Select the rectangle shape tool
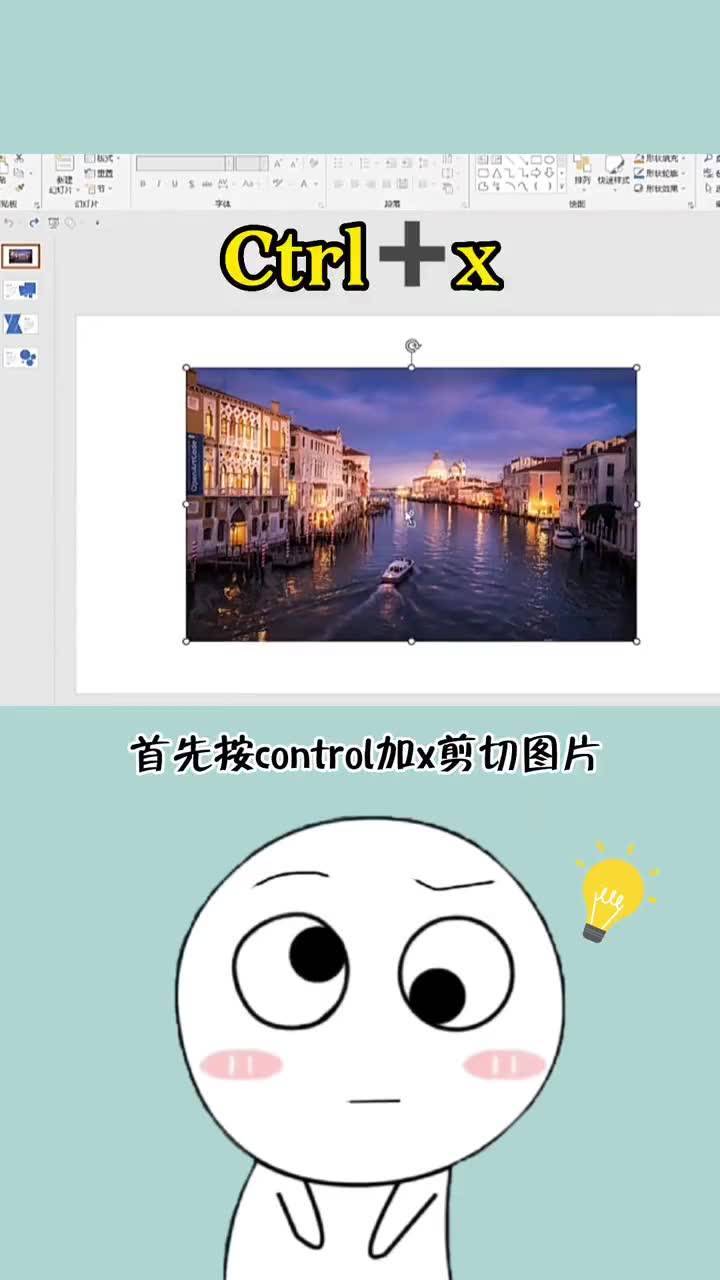This screenshot has height=1280, width=720. [538, 159]
